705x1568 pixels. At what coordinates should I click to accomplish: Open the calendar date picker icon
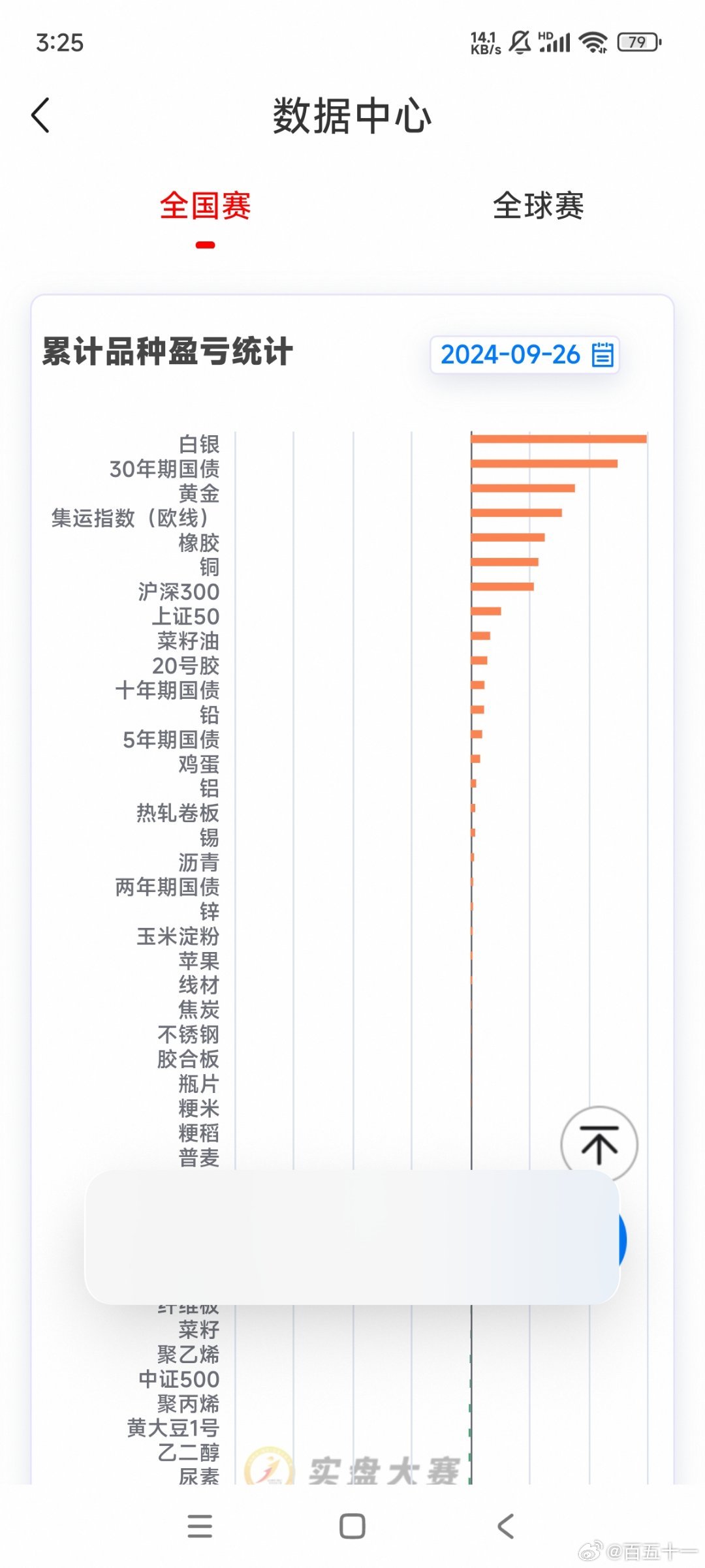(604, 354)
